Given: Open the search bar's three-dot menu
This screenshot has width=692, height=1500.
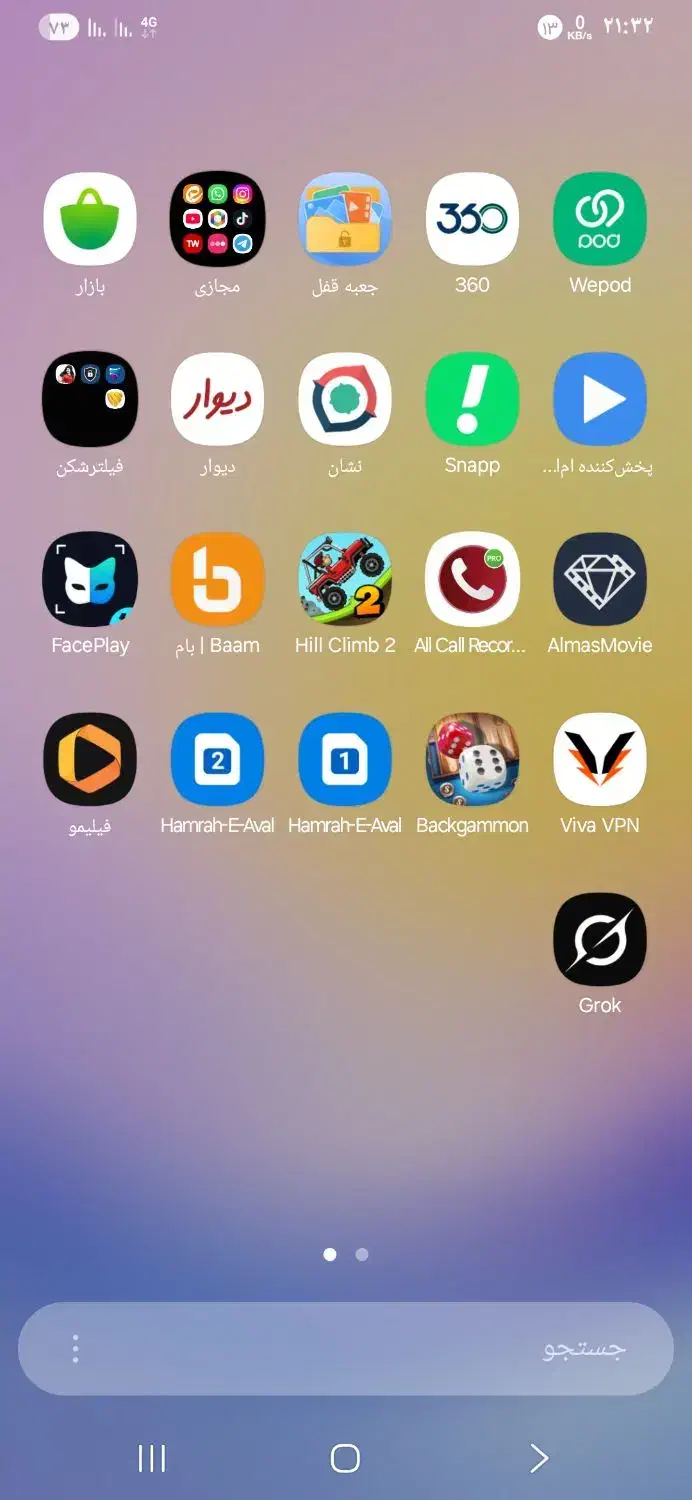Looking at the screenshot, I should 75,1349.
